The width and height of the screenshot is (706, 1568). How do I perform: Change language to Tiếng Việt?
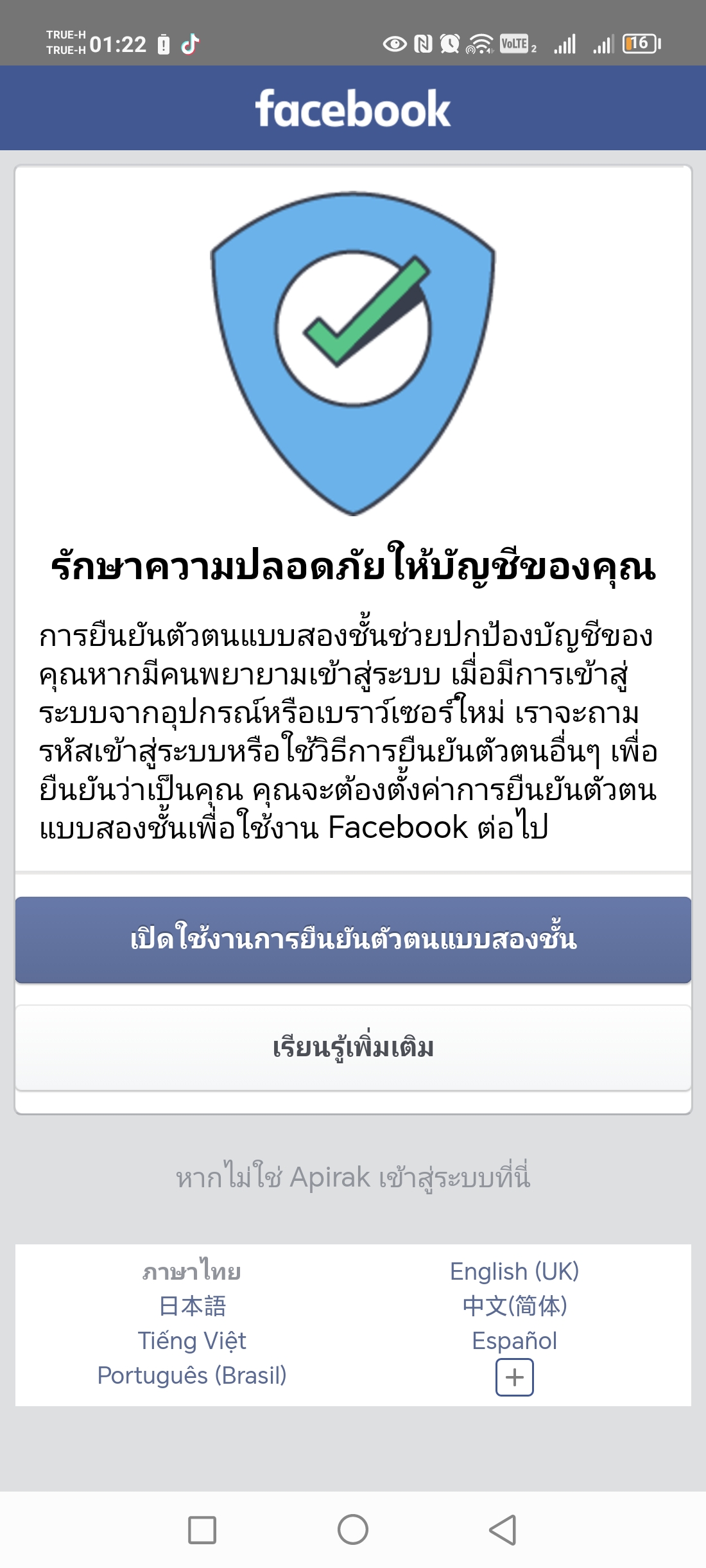(x=192, y=1341)
